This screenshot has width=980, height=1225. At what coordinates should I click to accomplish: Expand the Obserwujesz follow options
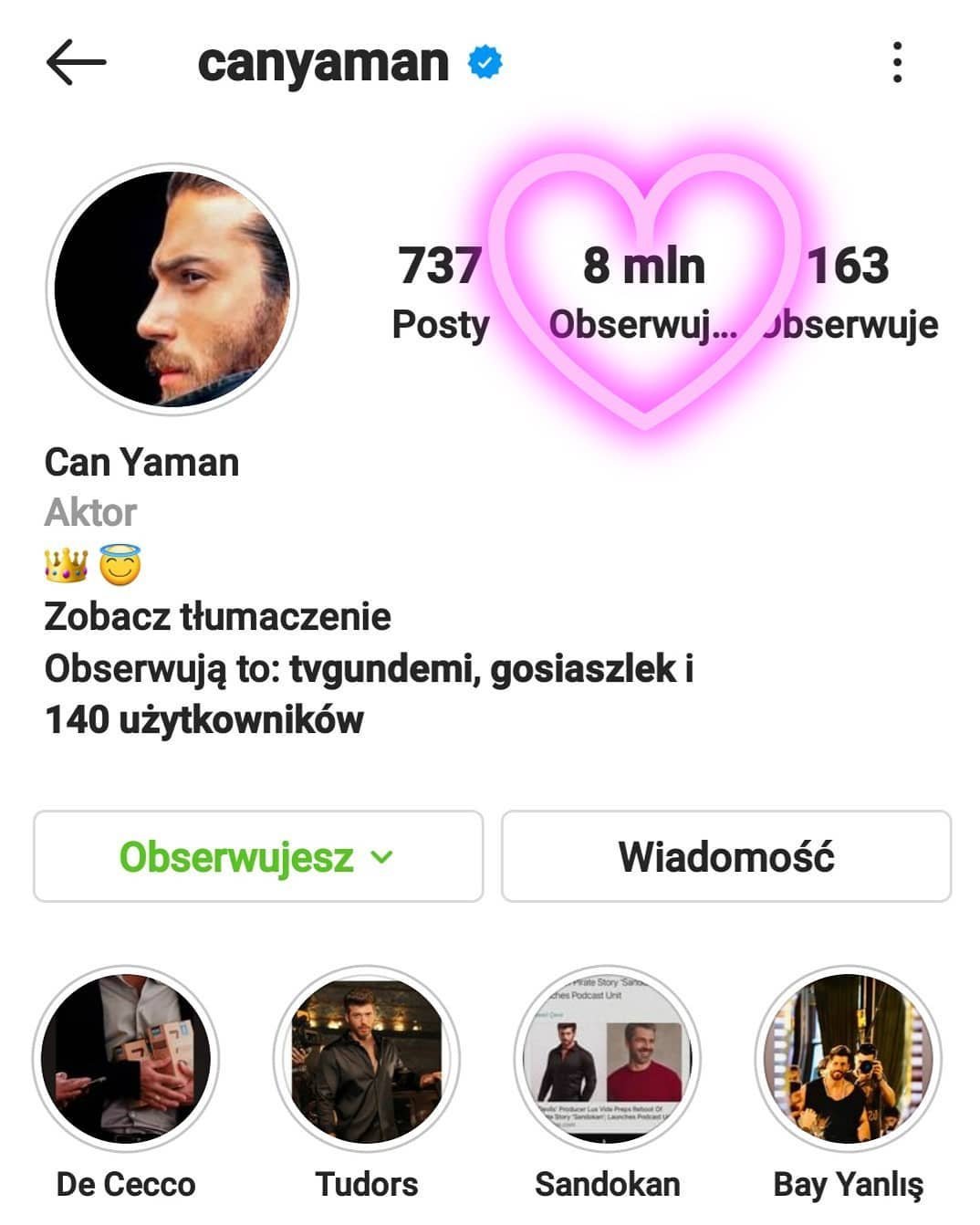click(258, 856)
